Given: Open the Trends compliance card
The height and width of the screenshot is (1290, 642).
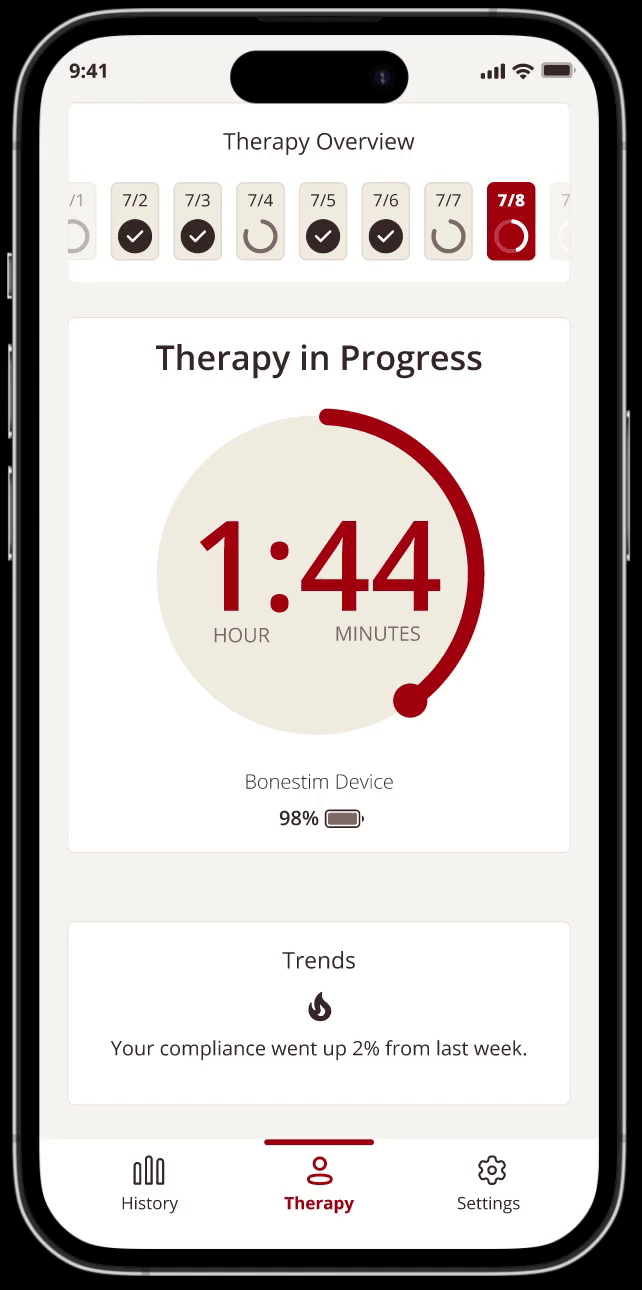Looking at the screenshot, I should click(319, 1013).
